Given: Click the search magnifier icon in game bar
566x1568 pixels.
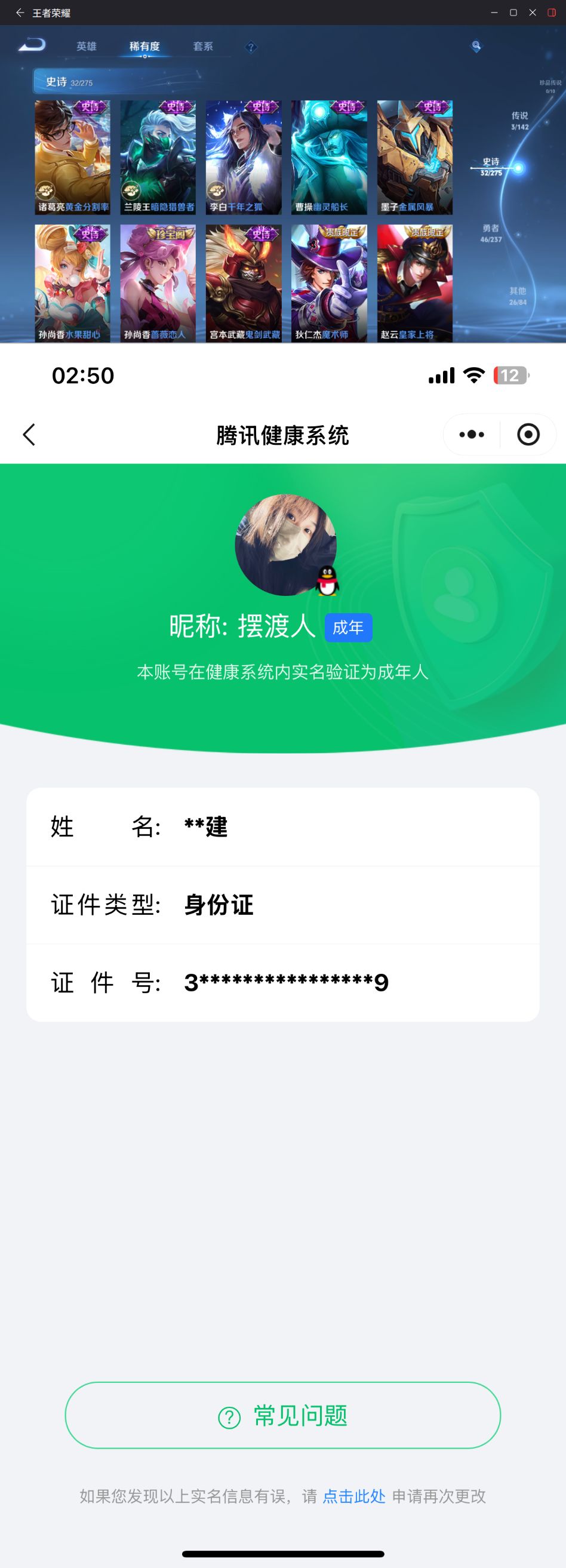Looking at the screenshot, I should tap(476, 45).
